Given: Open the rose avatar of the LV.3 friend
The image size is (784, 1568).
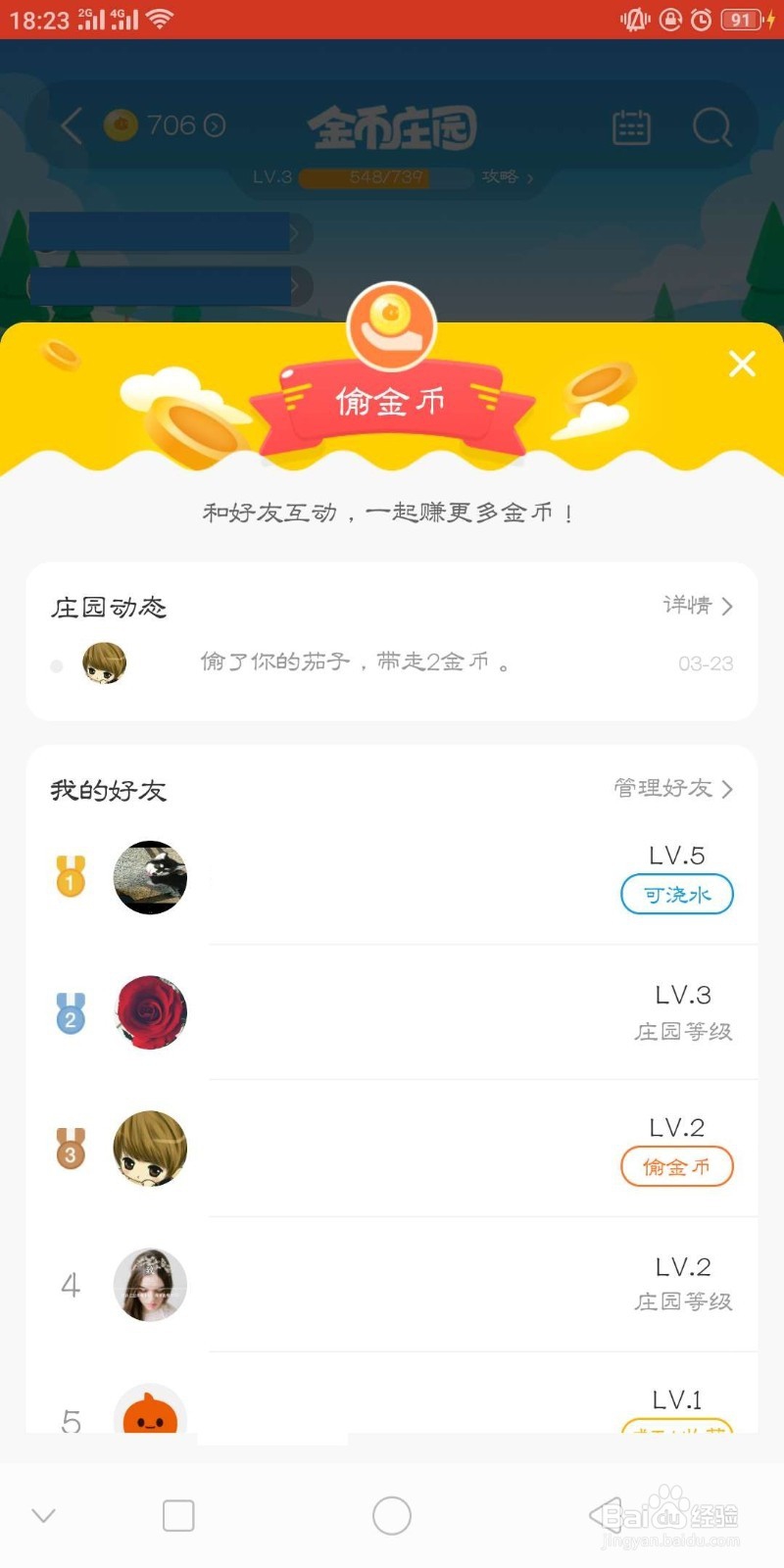Looking at the screenshot, I should coord(150,1014).
